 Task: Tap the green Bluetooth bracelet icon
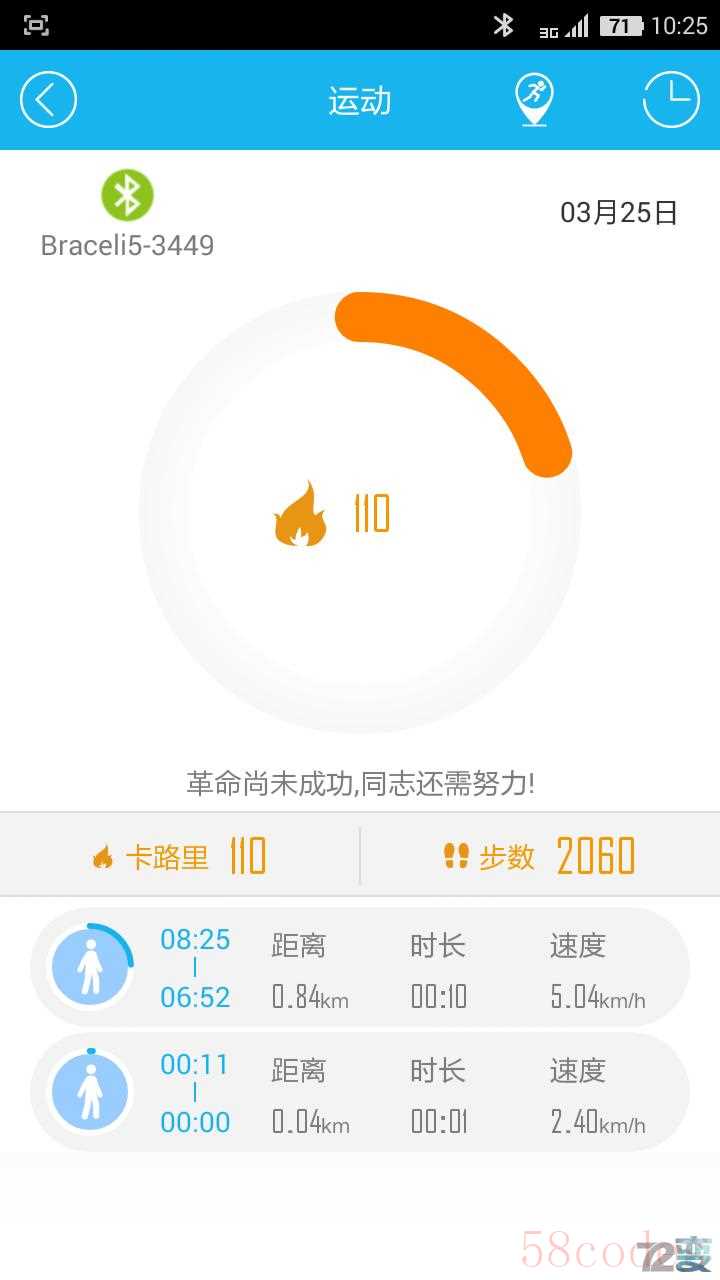tap(127, 195)
